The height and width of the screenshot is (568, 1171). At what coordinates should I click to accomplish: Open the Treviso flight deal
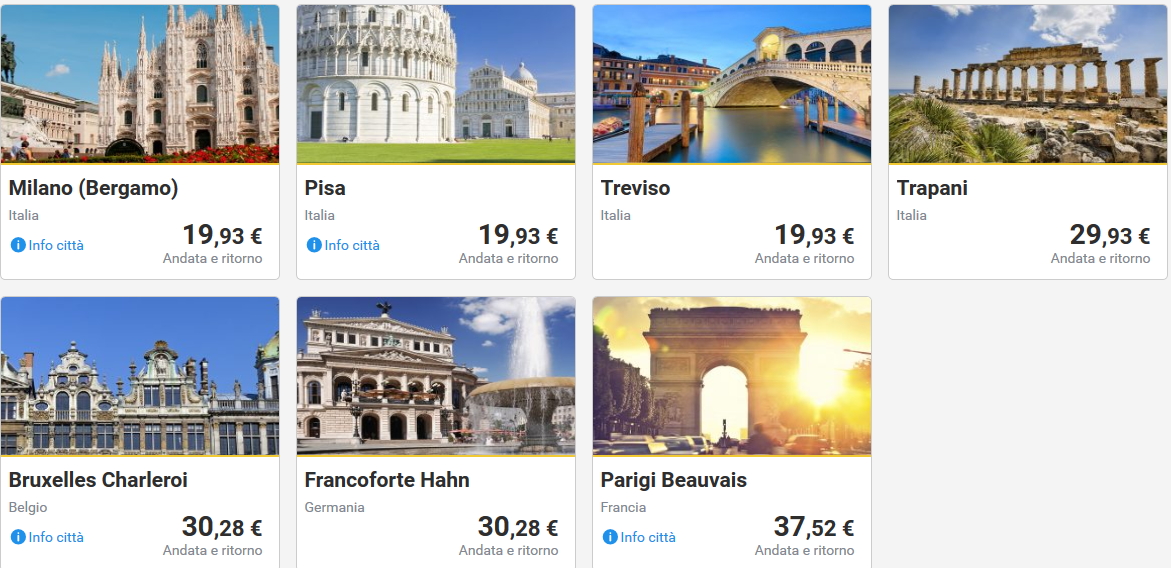click(x=732, y=85)
